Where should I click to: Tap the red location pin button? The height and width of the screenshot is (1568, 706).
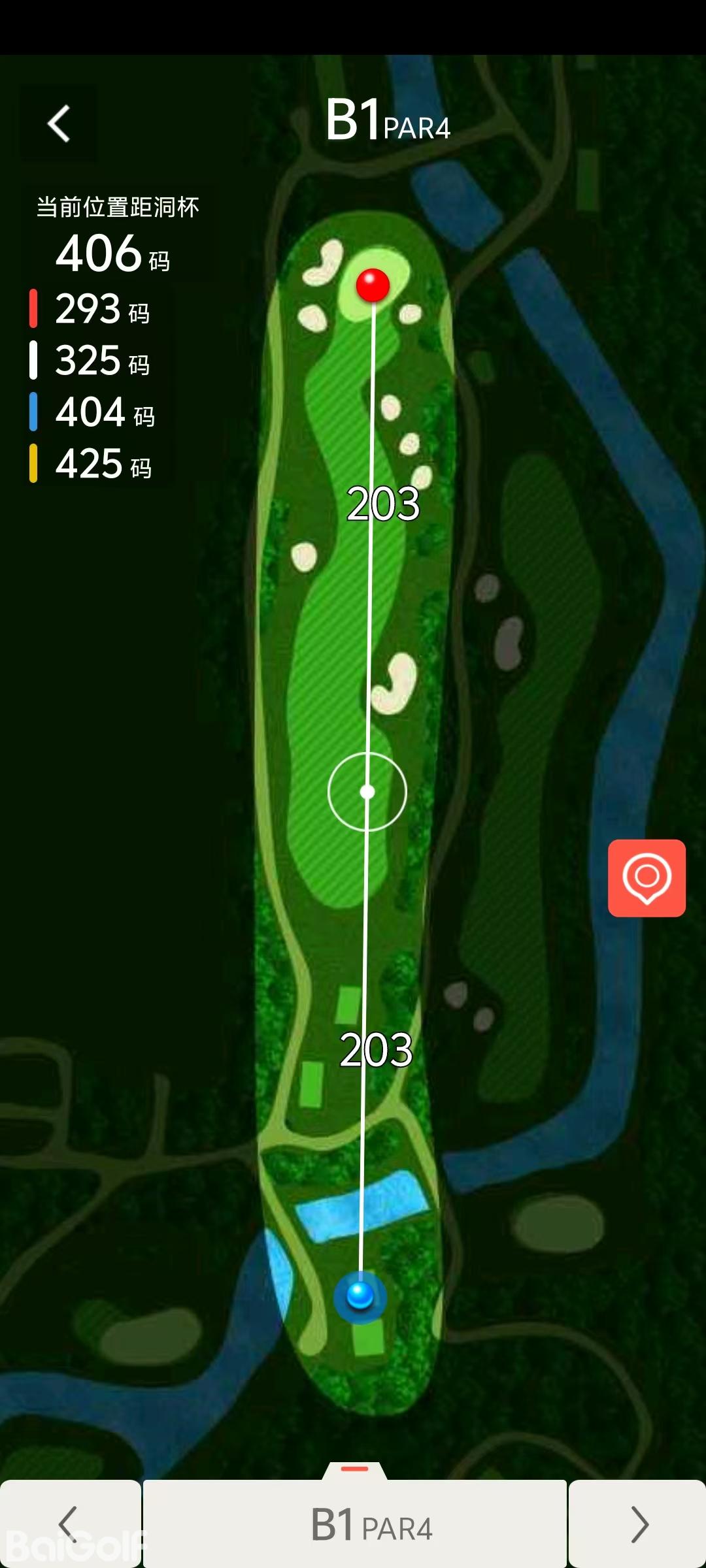[647, 877]
